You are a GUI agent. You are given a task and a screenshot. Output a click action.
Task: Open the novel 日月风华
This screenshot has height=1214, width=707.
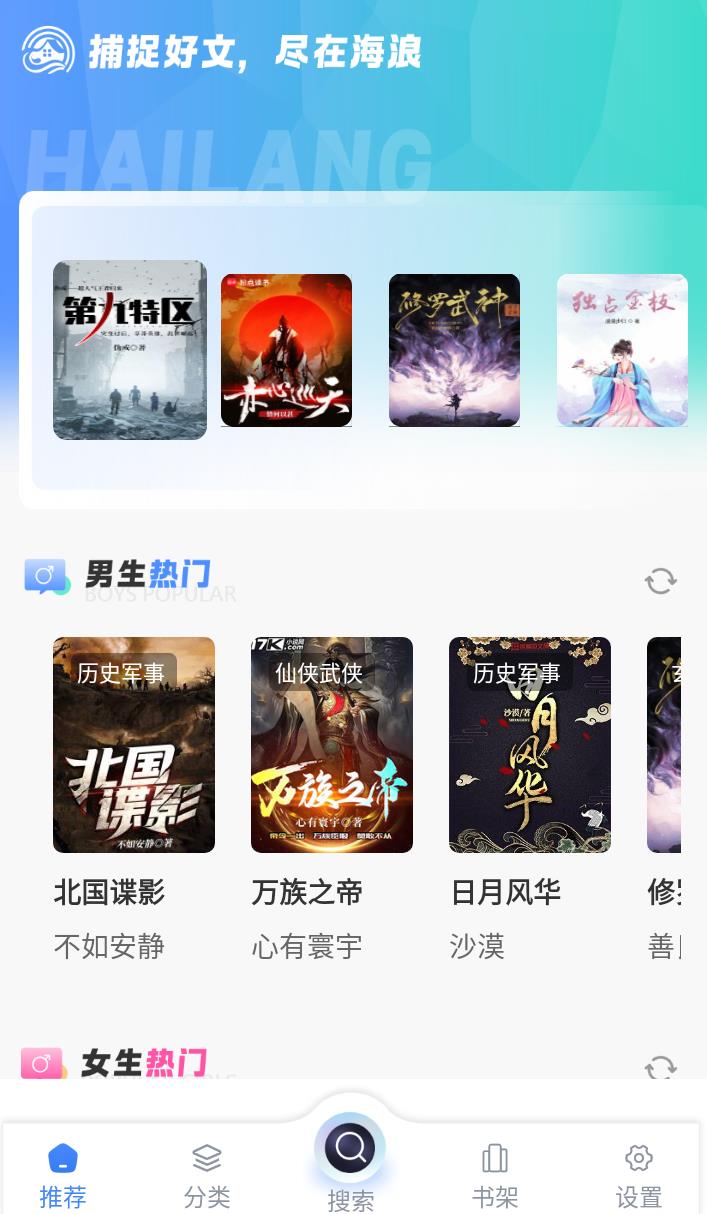tap(530, 745)
